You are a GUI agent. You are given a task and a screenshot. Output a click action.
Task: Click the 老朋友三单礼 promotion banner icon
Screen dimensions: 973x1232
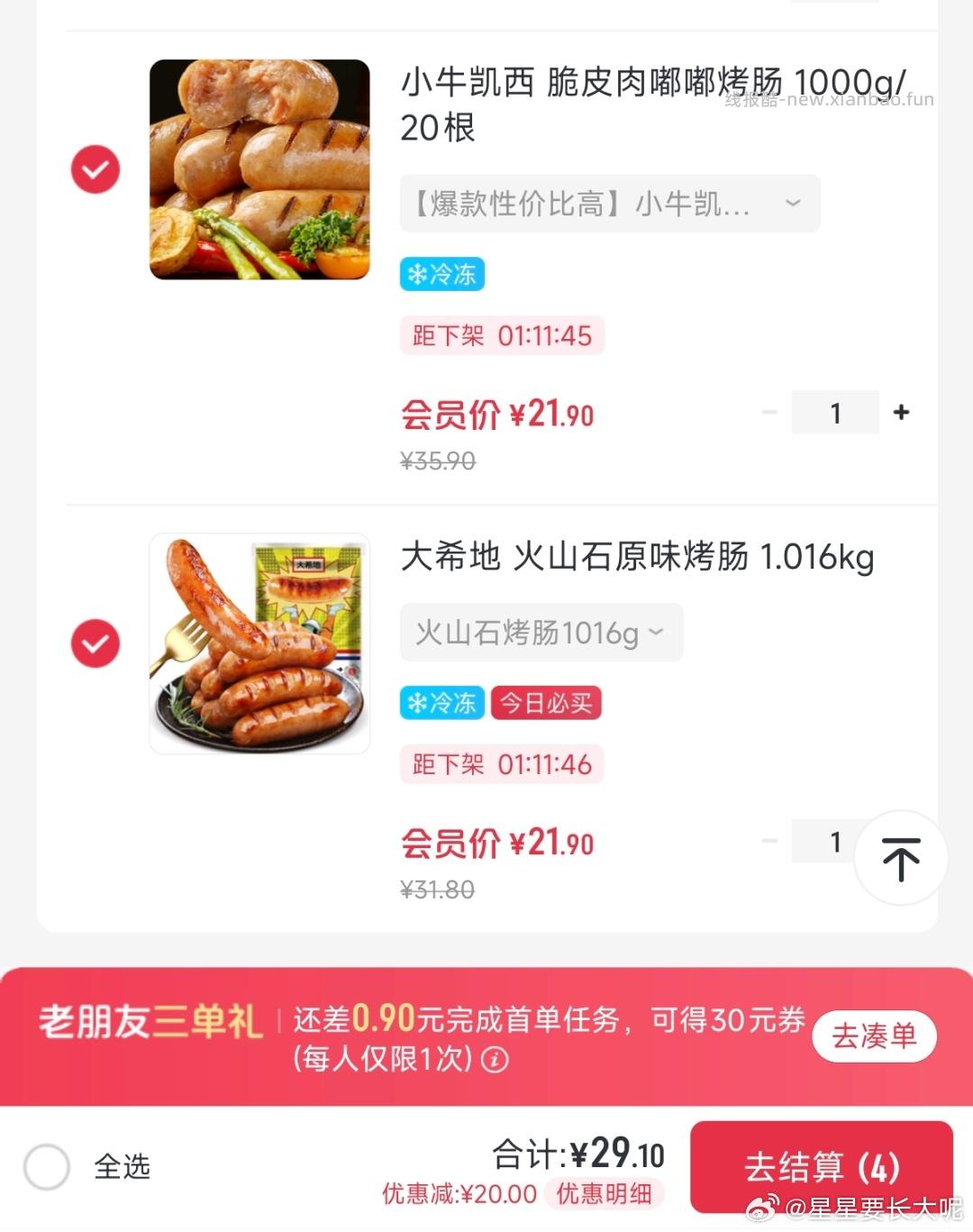(151, 1020)
